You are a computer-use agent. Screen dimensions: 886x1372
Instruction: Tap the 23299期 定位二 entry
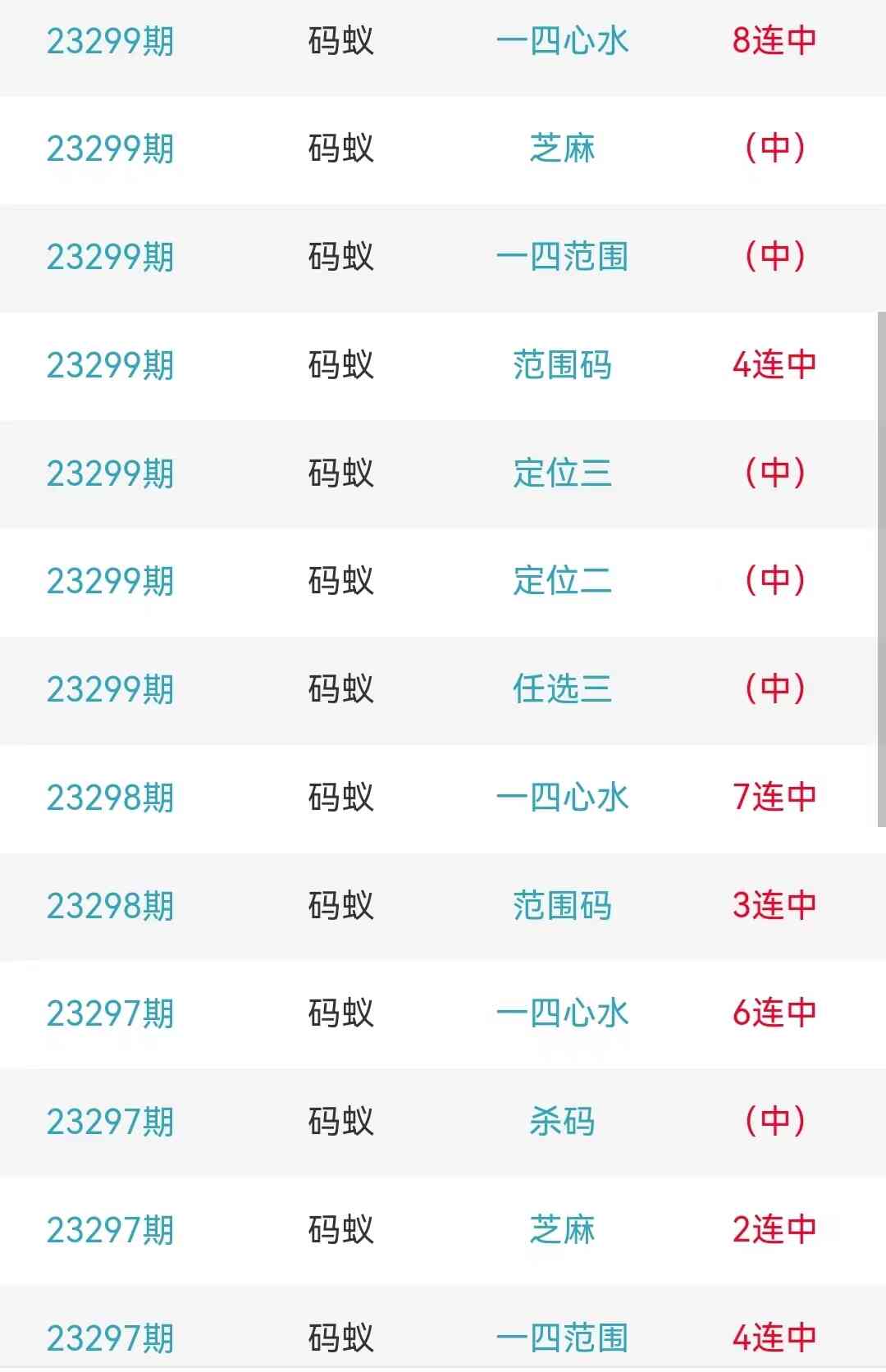(x=562, y=581)
